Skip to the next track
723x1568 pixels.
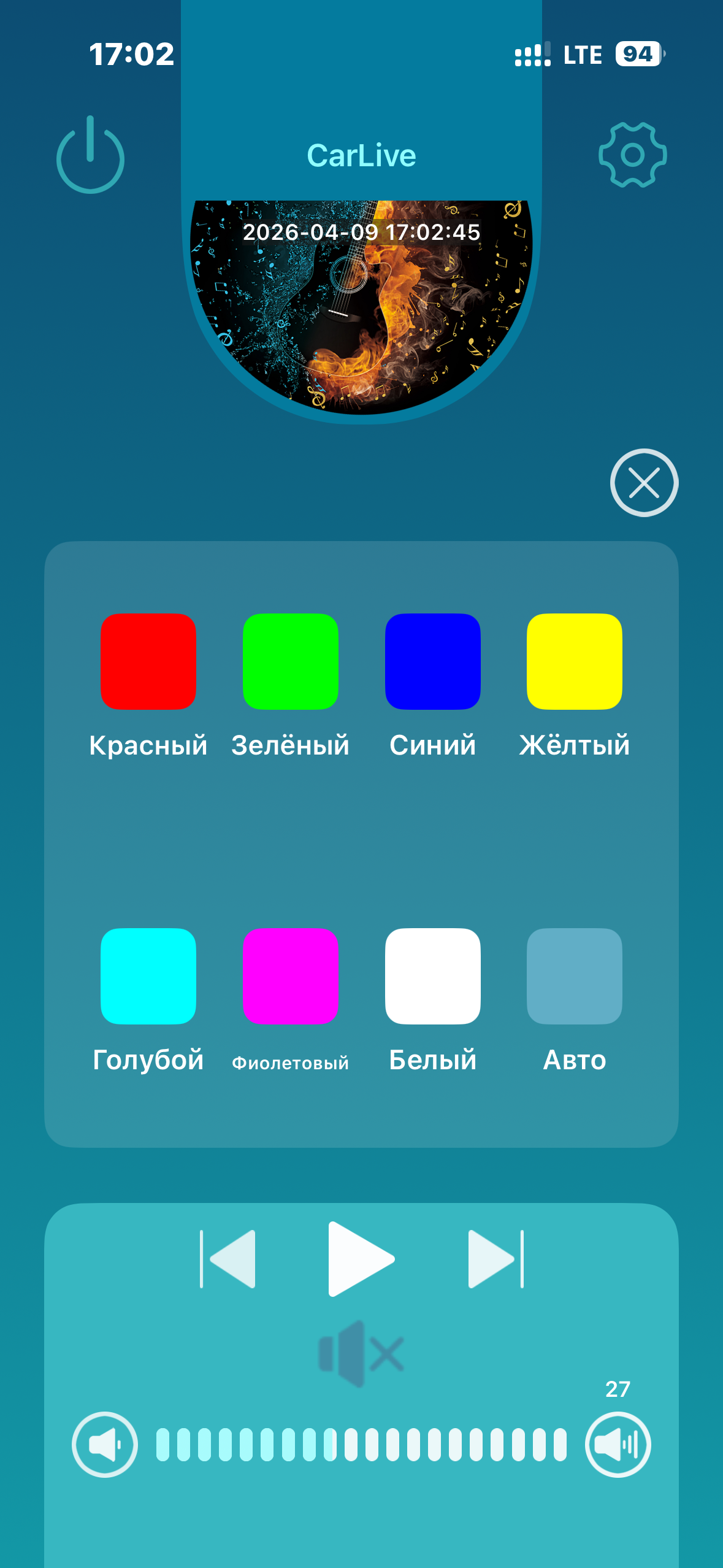pos(495,1259)
